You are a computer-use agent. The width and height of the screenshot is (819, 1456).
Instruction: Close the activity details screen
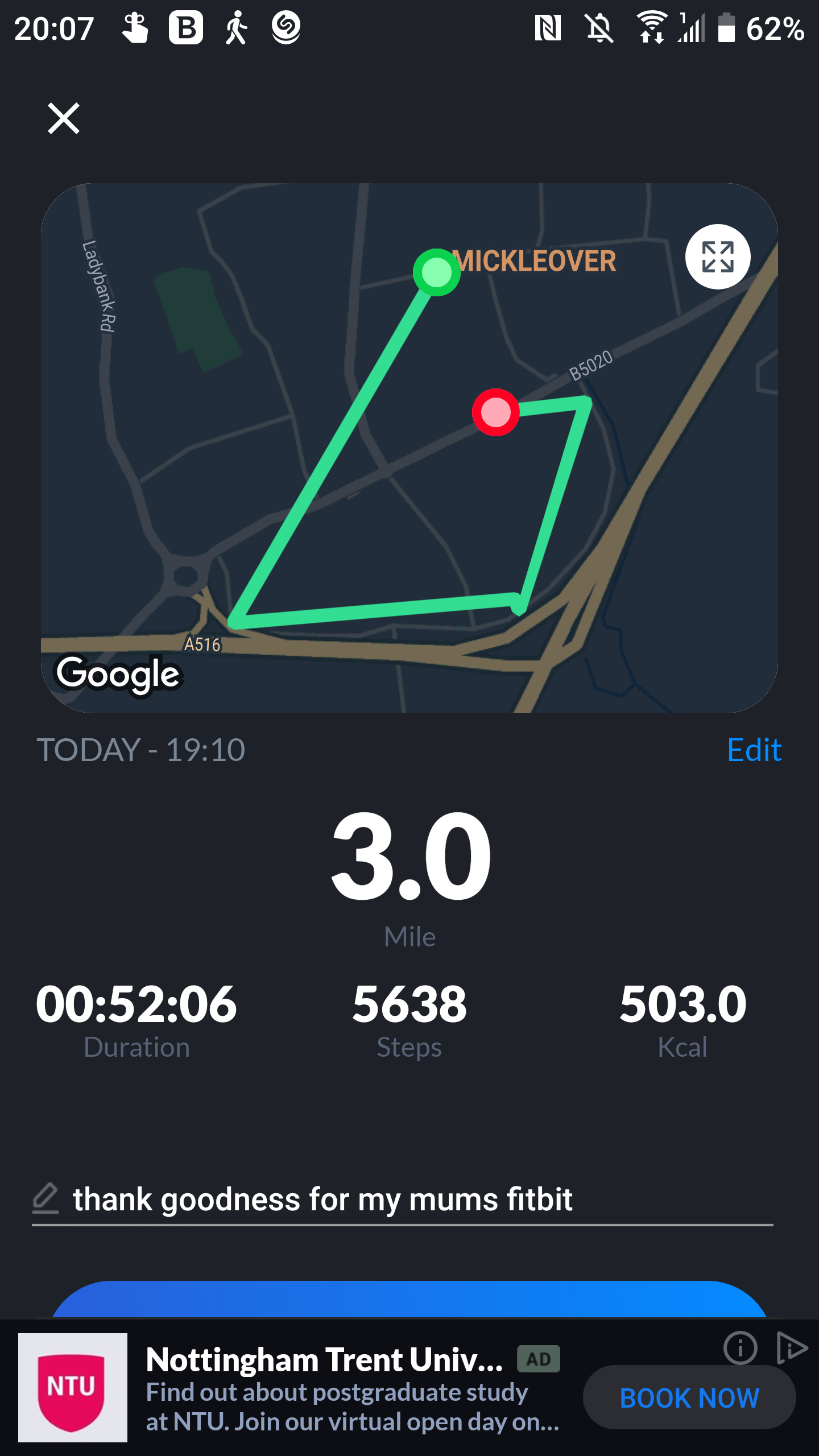(63, 118)
